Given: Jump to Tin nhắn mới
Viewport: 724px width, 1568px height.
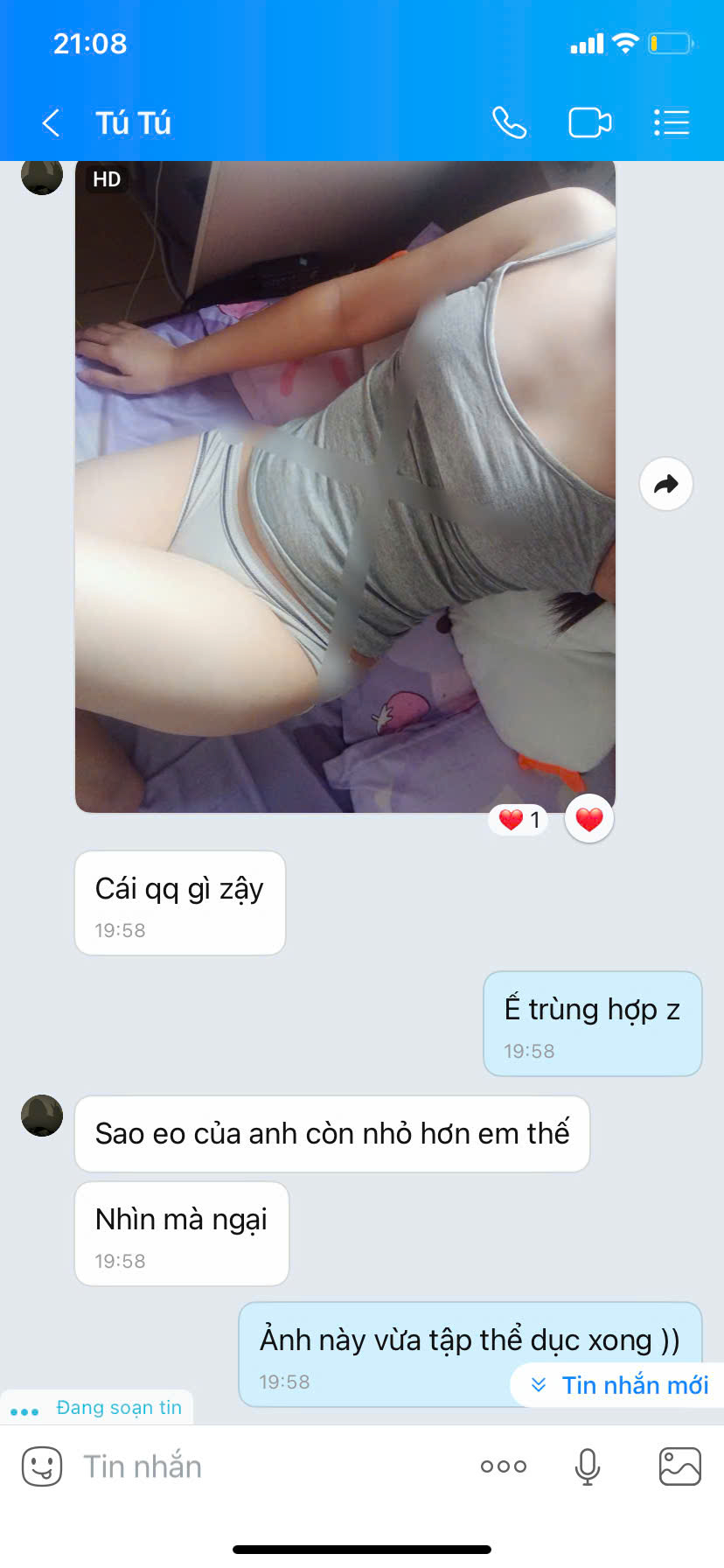Looking at the screenshot, I should coord(621,1385).
